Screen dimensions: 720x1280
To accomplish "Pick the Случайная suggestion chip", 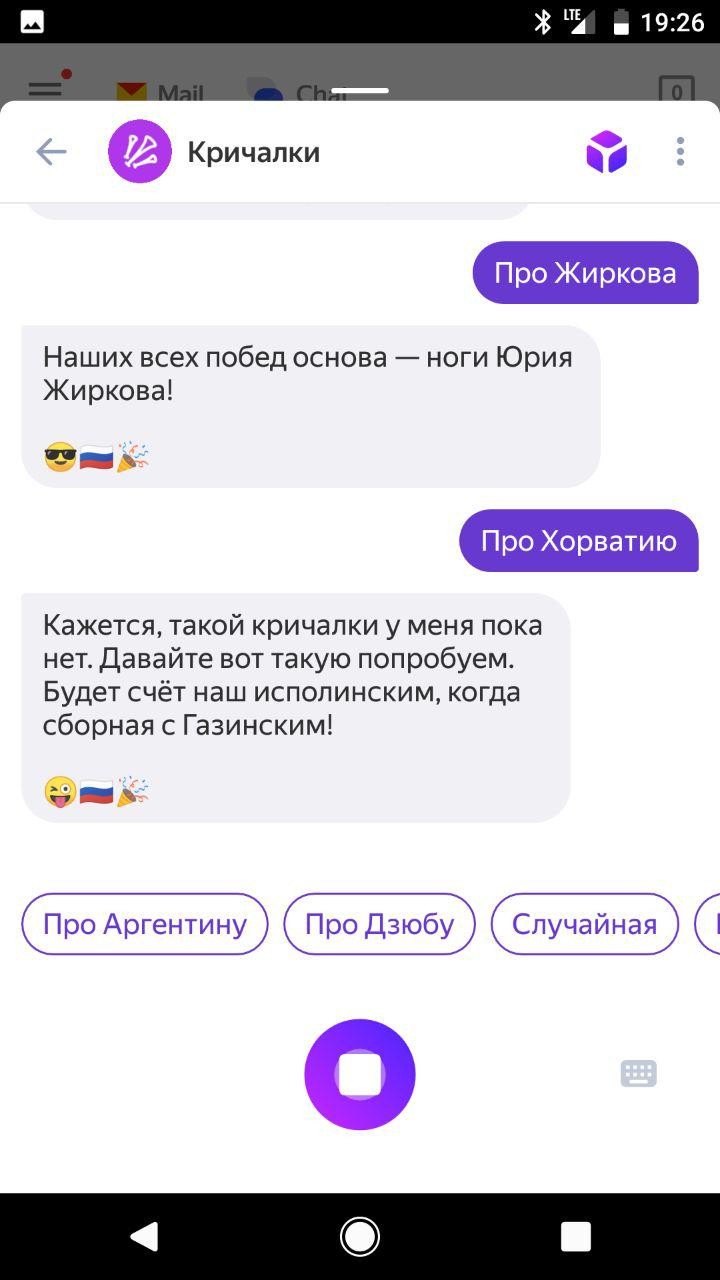I will (x=584, y=924).
